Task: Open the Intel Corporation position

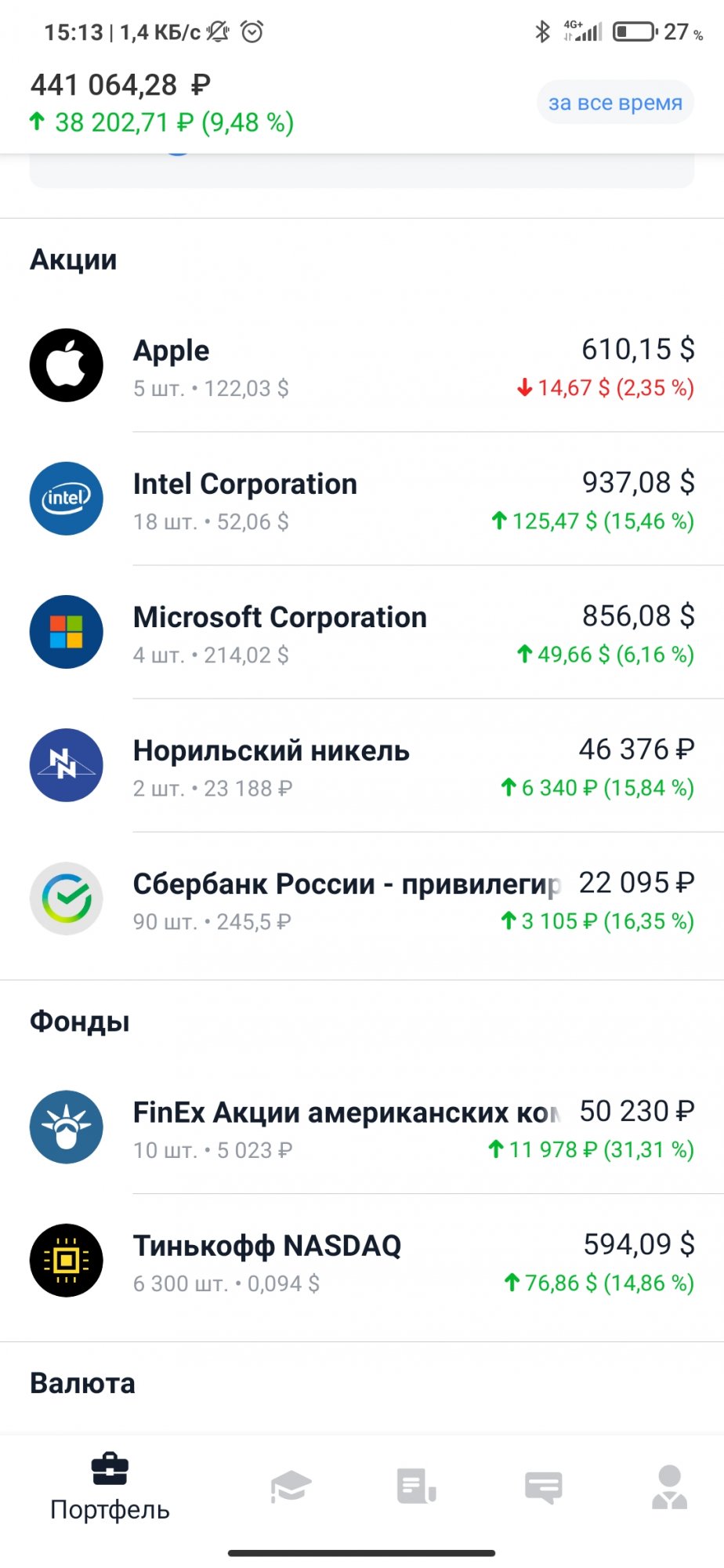Action: tap(362, 499)
